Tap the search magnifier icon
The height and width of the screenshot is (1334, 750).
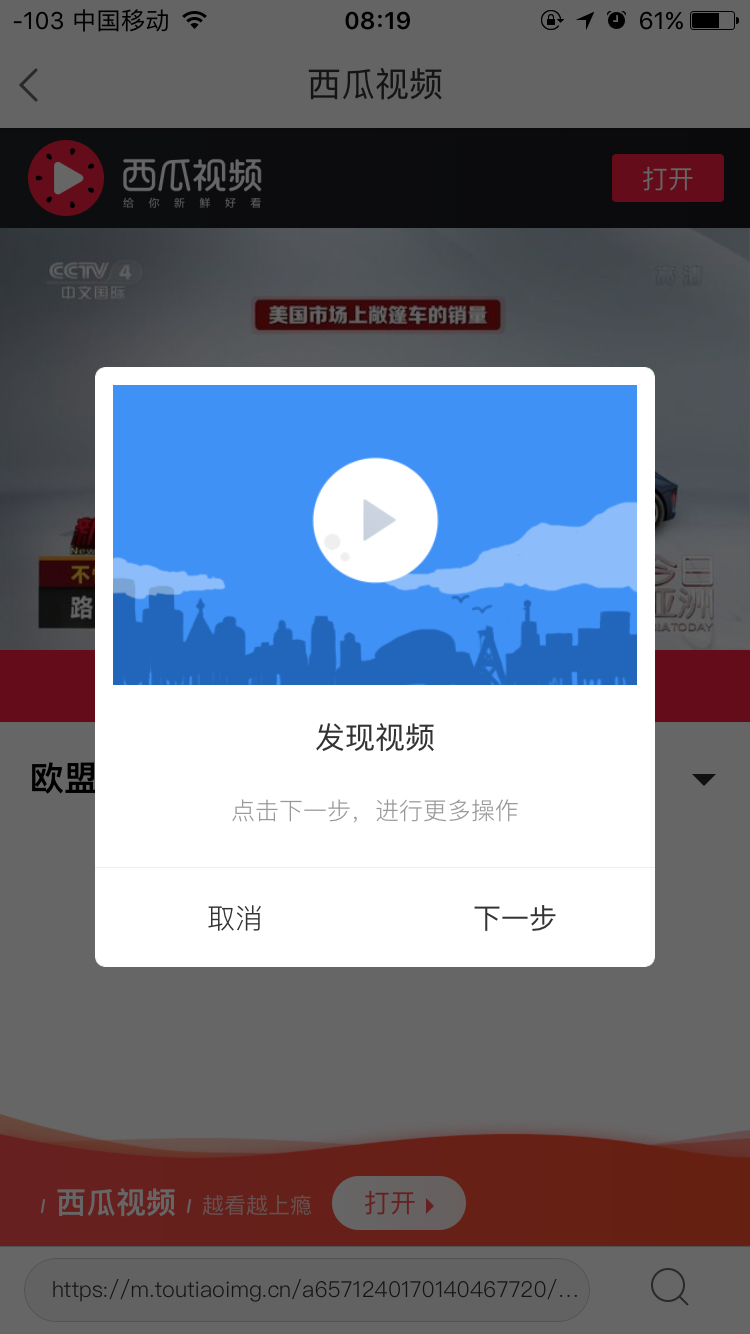coord(669,1289)
